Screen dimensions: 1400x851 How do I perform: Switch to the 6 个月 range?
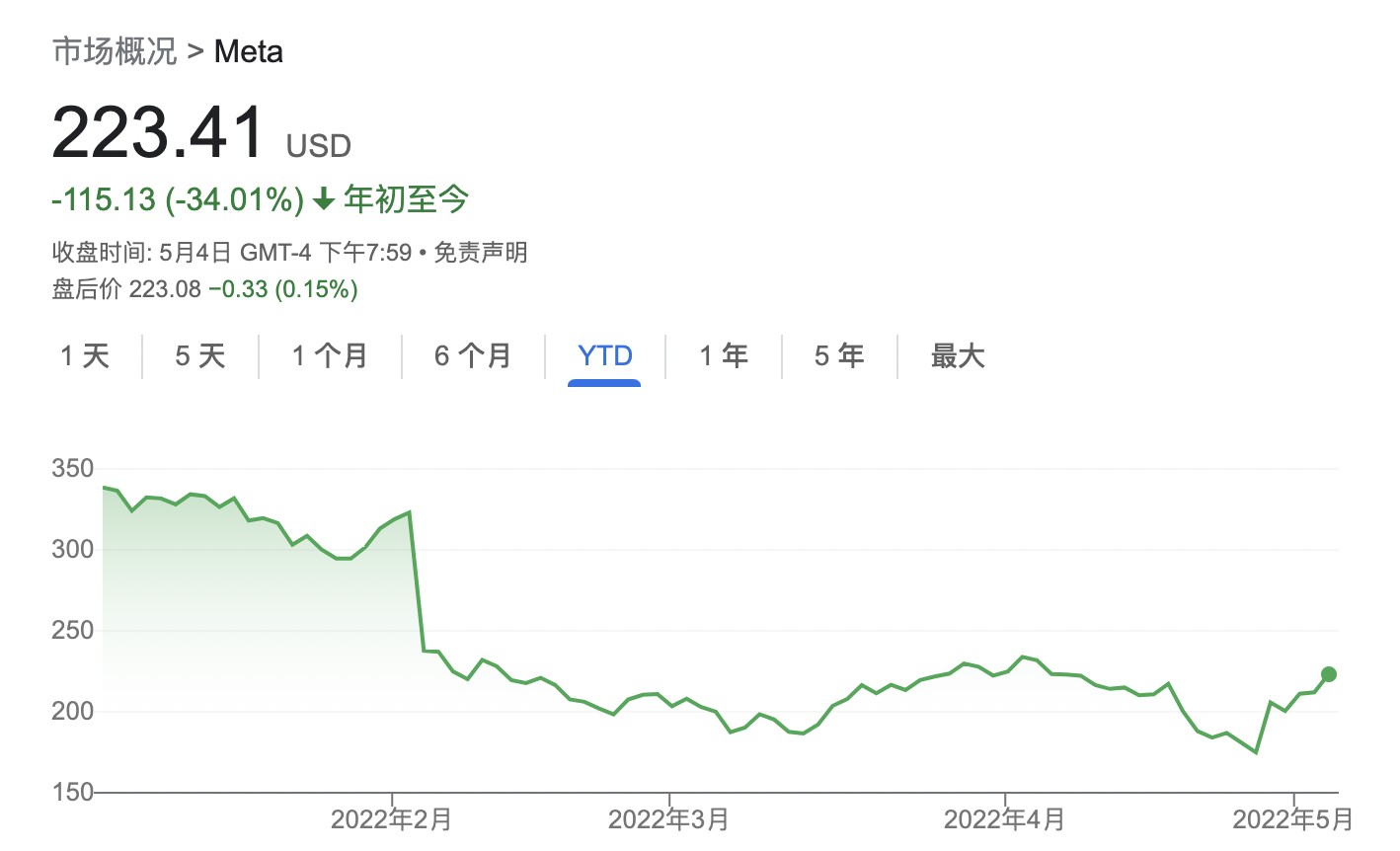click(473, 356)
